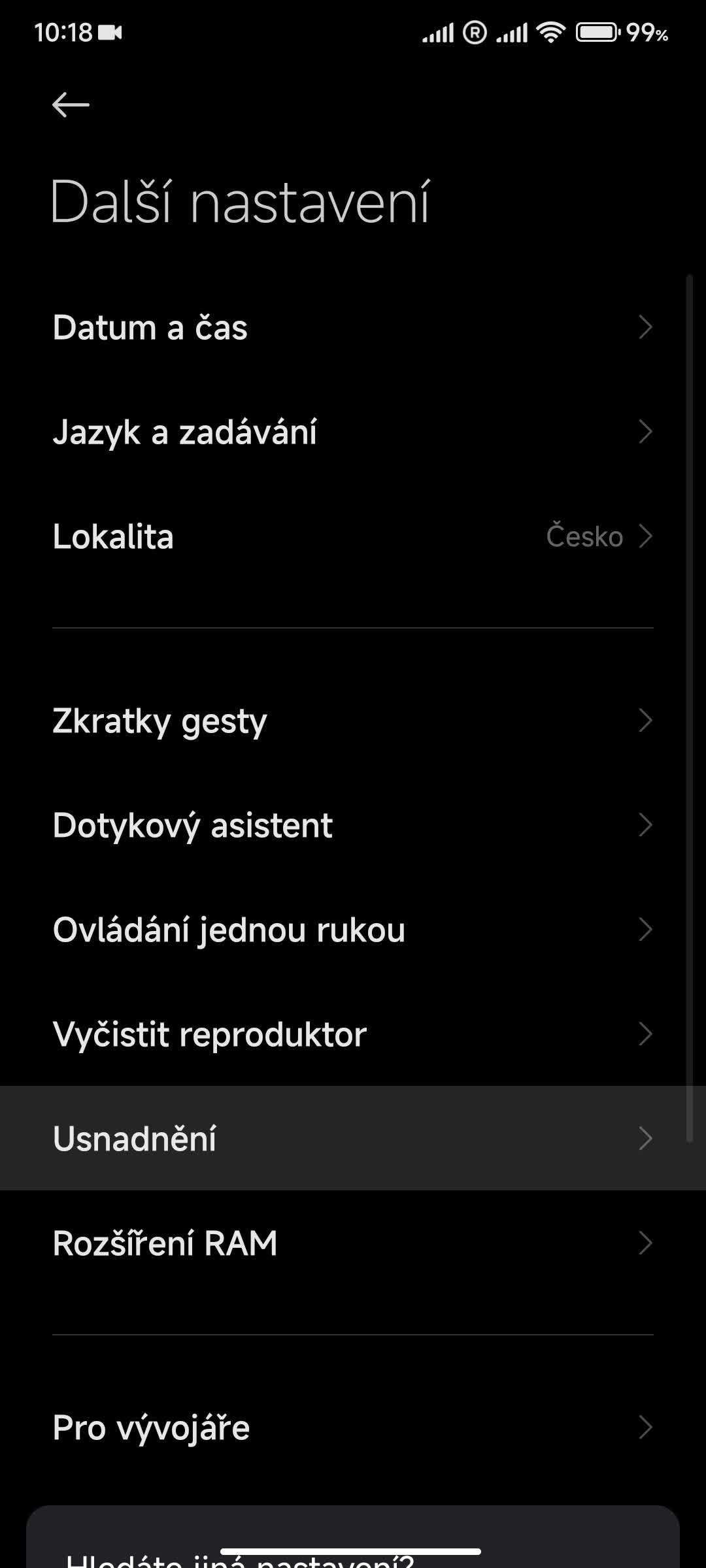Go back using the arrow
Viewport: 706px width, 1568px height.
71,105
